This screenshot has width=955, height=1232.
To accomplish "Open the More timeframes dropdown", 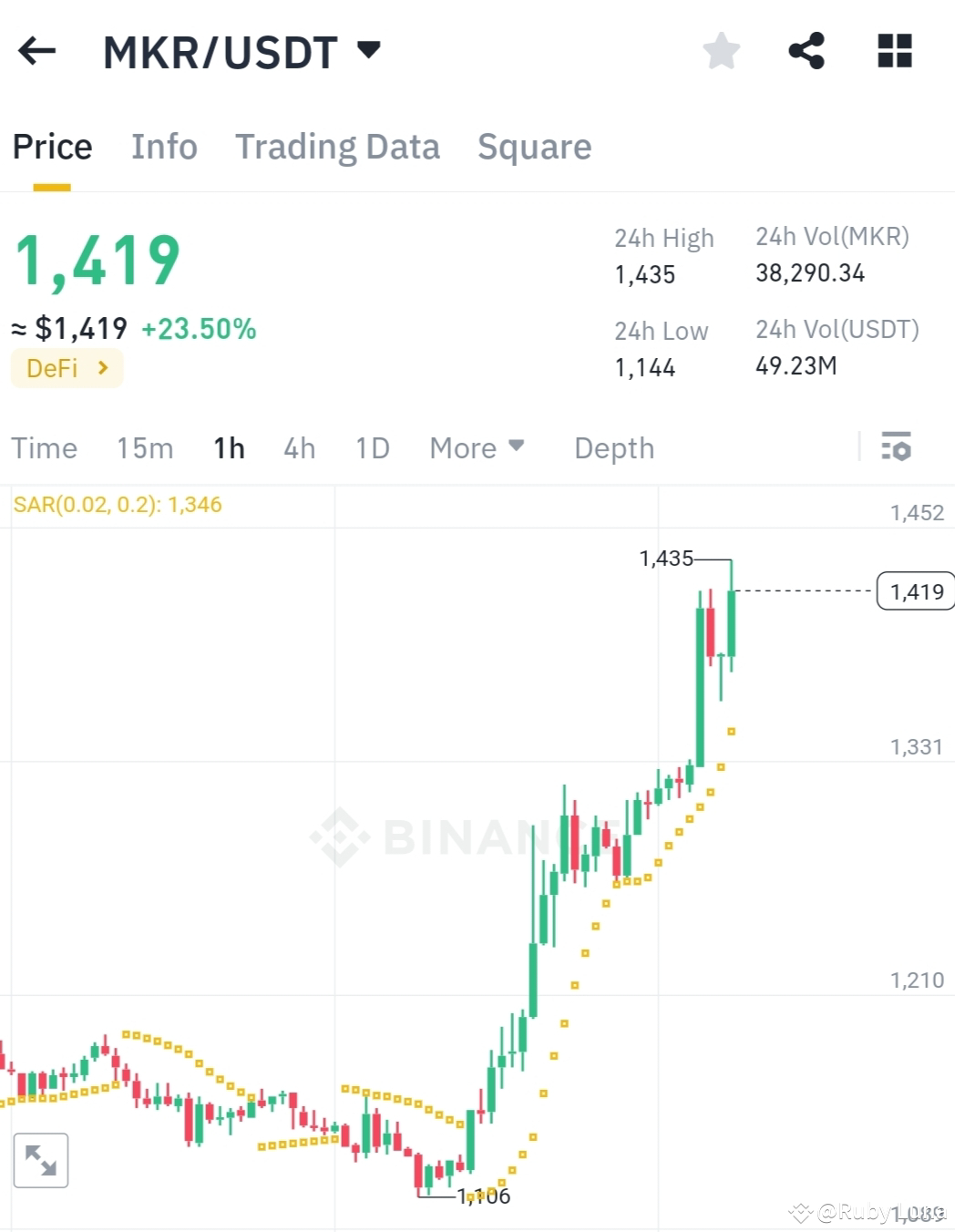I will point(476,447).
